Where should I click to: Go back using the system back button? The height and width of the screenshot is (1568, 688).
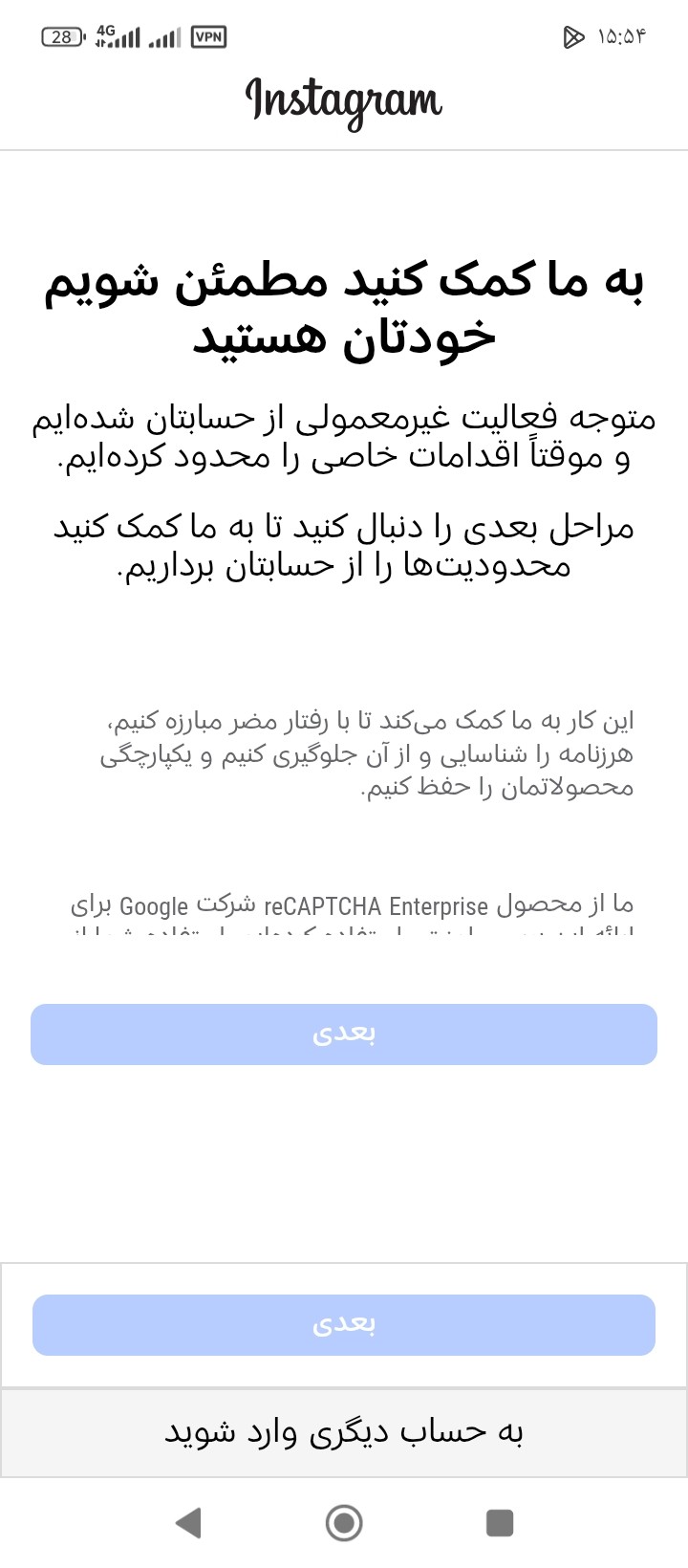189,1522
